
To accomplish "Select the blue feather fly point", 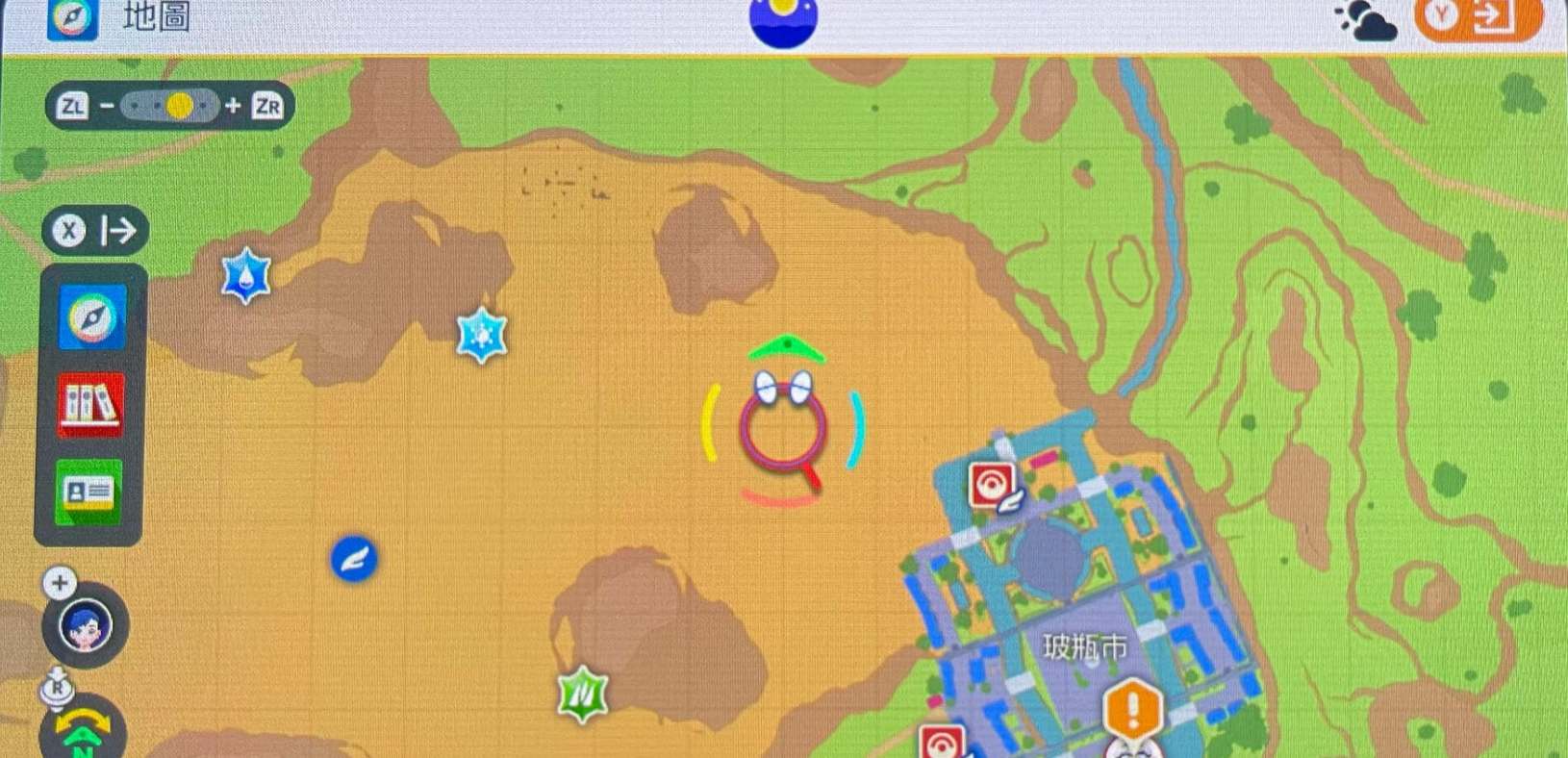I will 354,558.
